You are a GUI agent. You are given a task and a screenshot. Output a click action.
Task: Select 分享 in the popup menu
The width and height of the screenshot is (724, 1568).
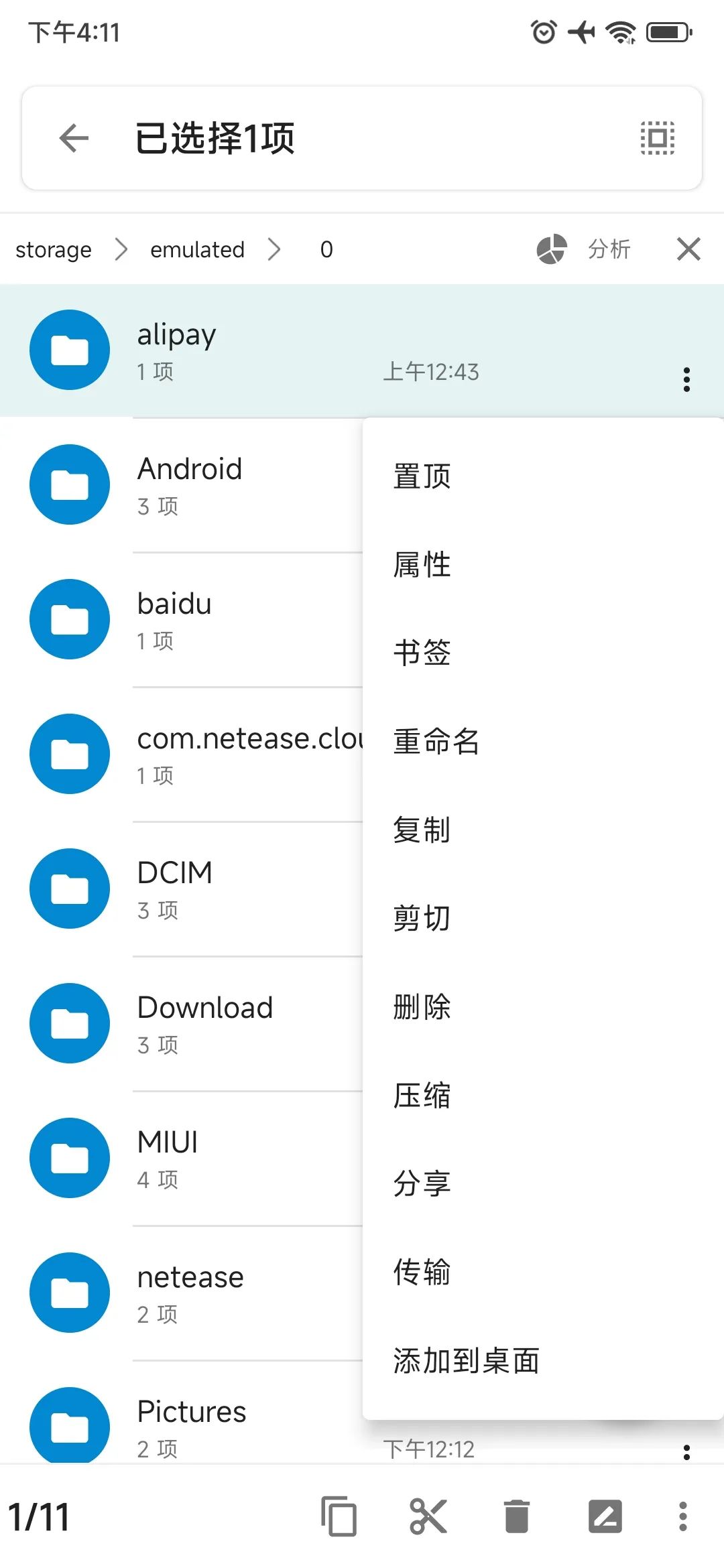click(543, 1183)
